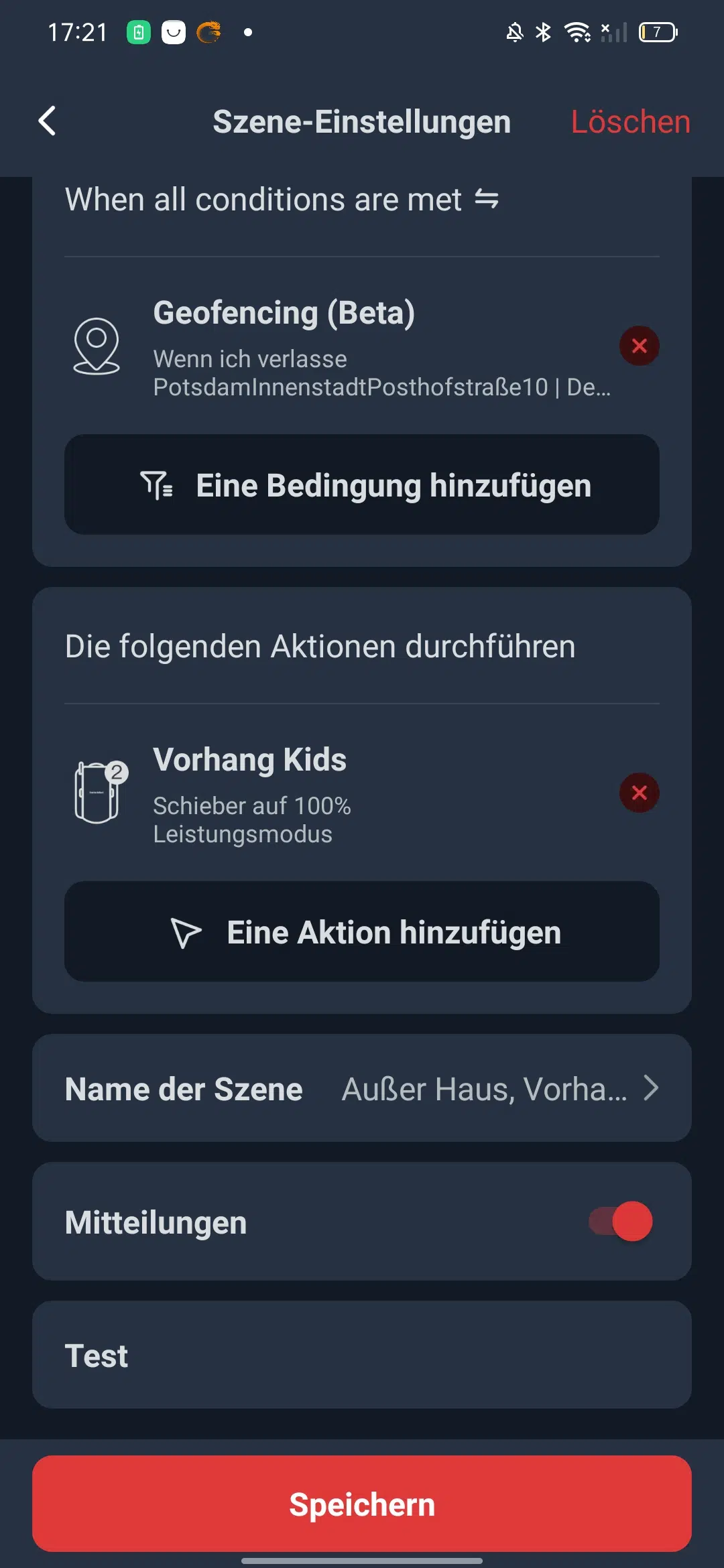This screenshot has height=1568, width=724.
Task: Tap Eine Bedingung hinzufügen
Action: pos(362,484)
